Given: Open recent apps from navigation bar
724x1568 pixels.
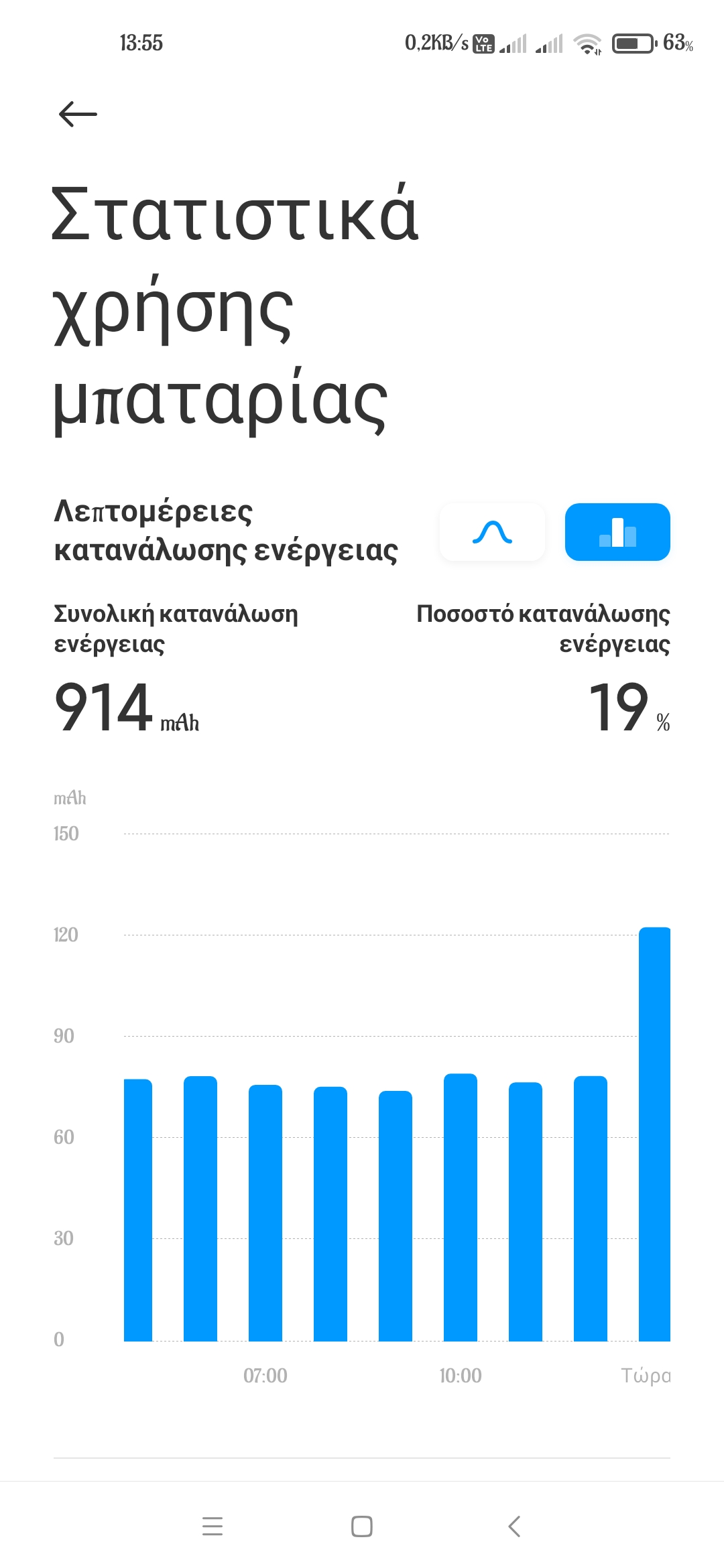Looking at the screenshot, I should (x=213, y=1526).
